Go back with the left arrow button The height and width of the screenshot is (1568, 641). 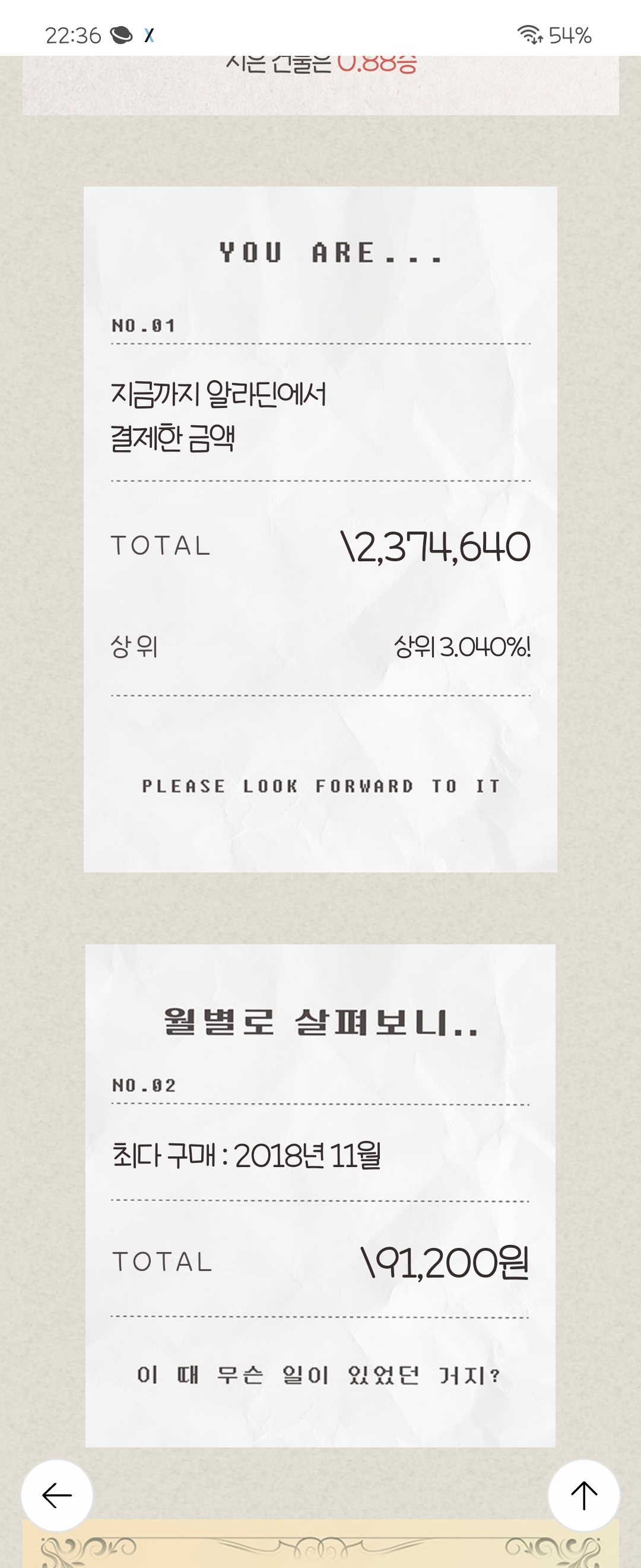coord(57,1495)
